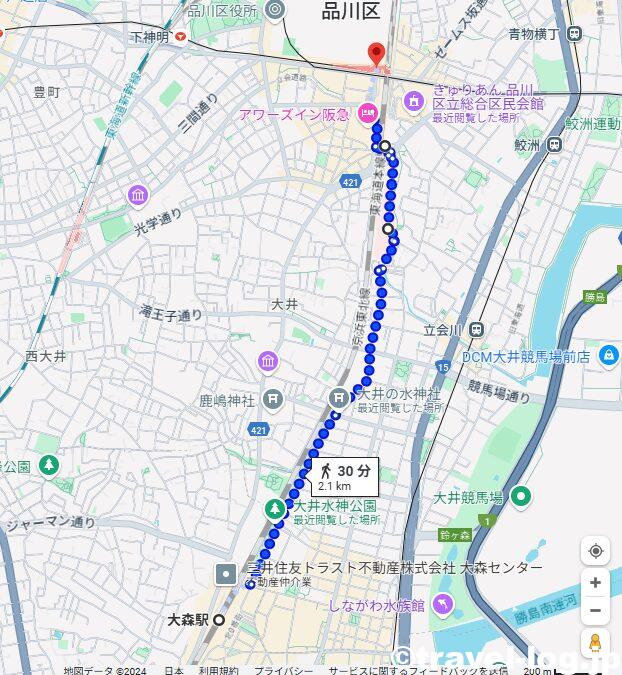
Task: Select アワーズイン阪急 hotel marker
Action: point(368,114)
